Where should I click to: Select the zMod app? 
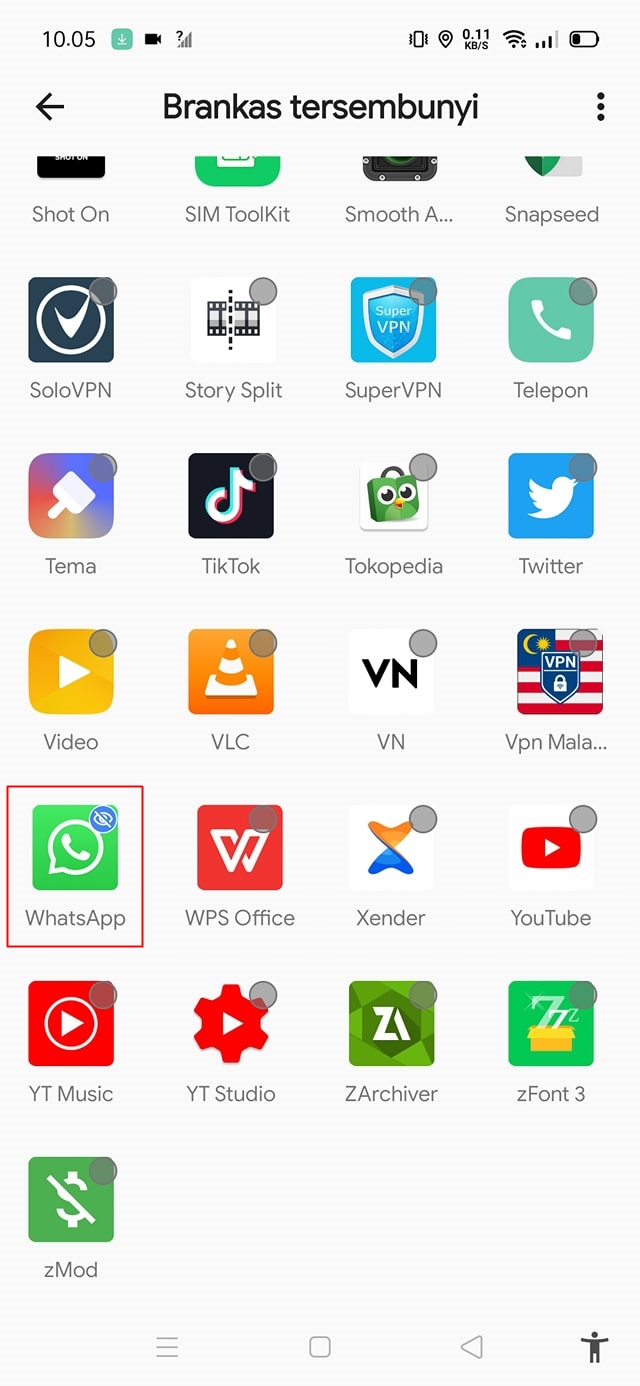point(71,1200)
